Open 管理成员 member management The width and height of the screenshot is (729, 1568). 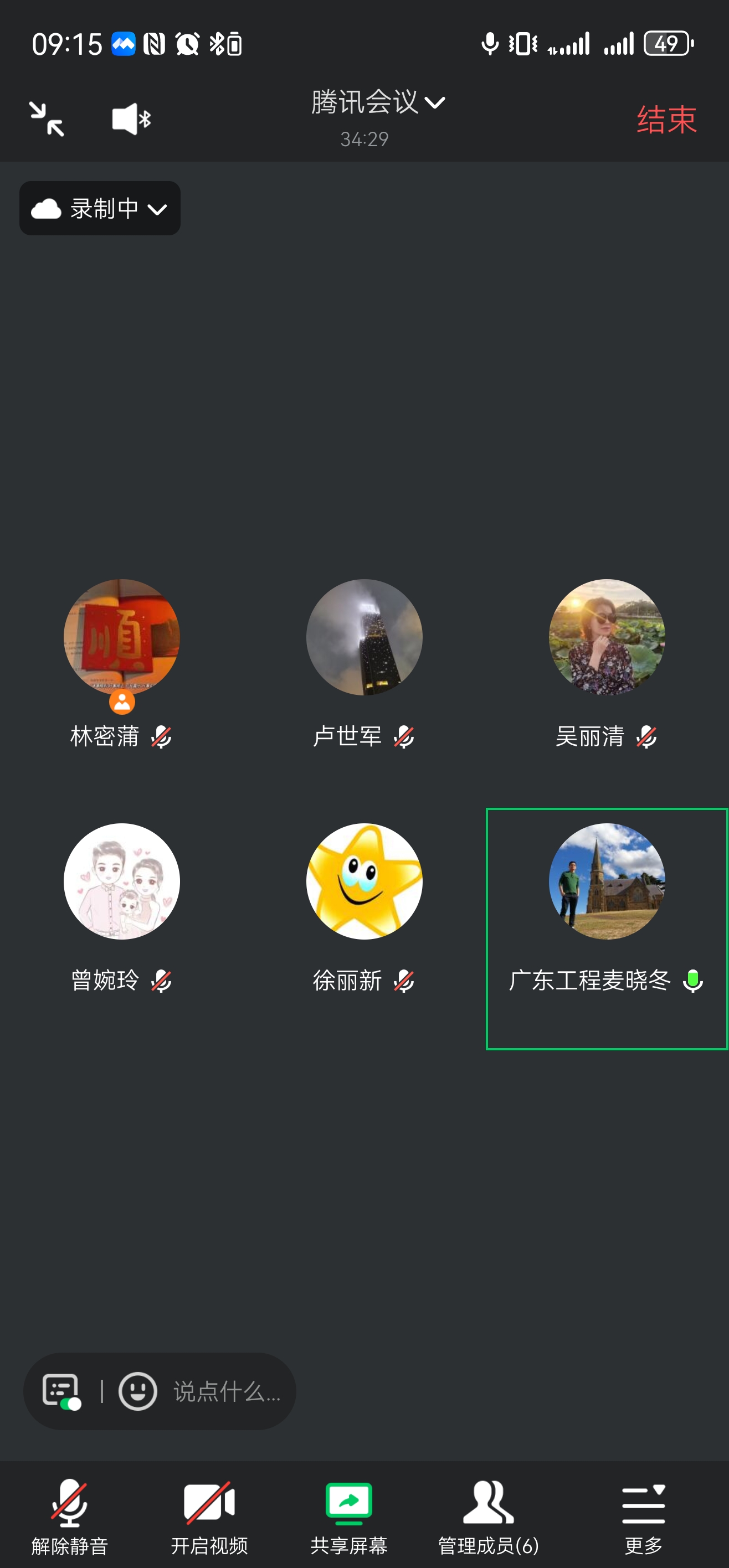(x=489, y=1515)
